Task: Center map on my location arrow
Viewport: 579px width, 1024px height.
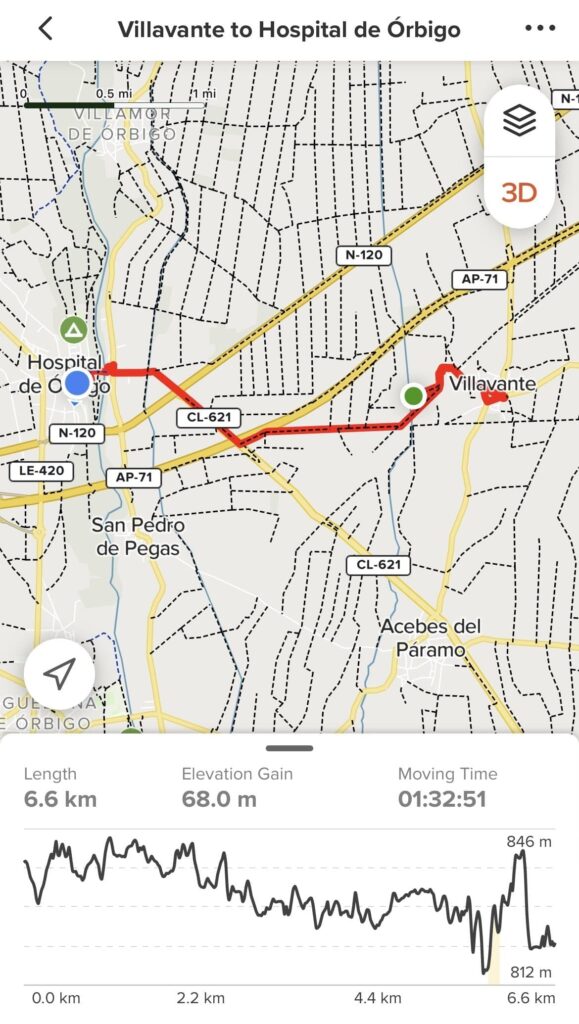Action: click(59, 673)
